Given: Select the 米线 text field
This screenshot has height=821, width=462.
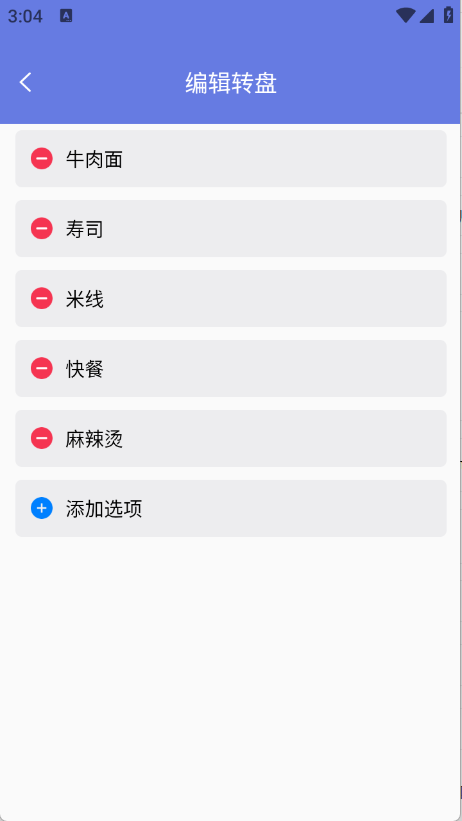Looking at the screenshot, I should 249,299.
